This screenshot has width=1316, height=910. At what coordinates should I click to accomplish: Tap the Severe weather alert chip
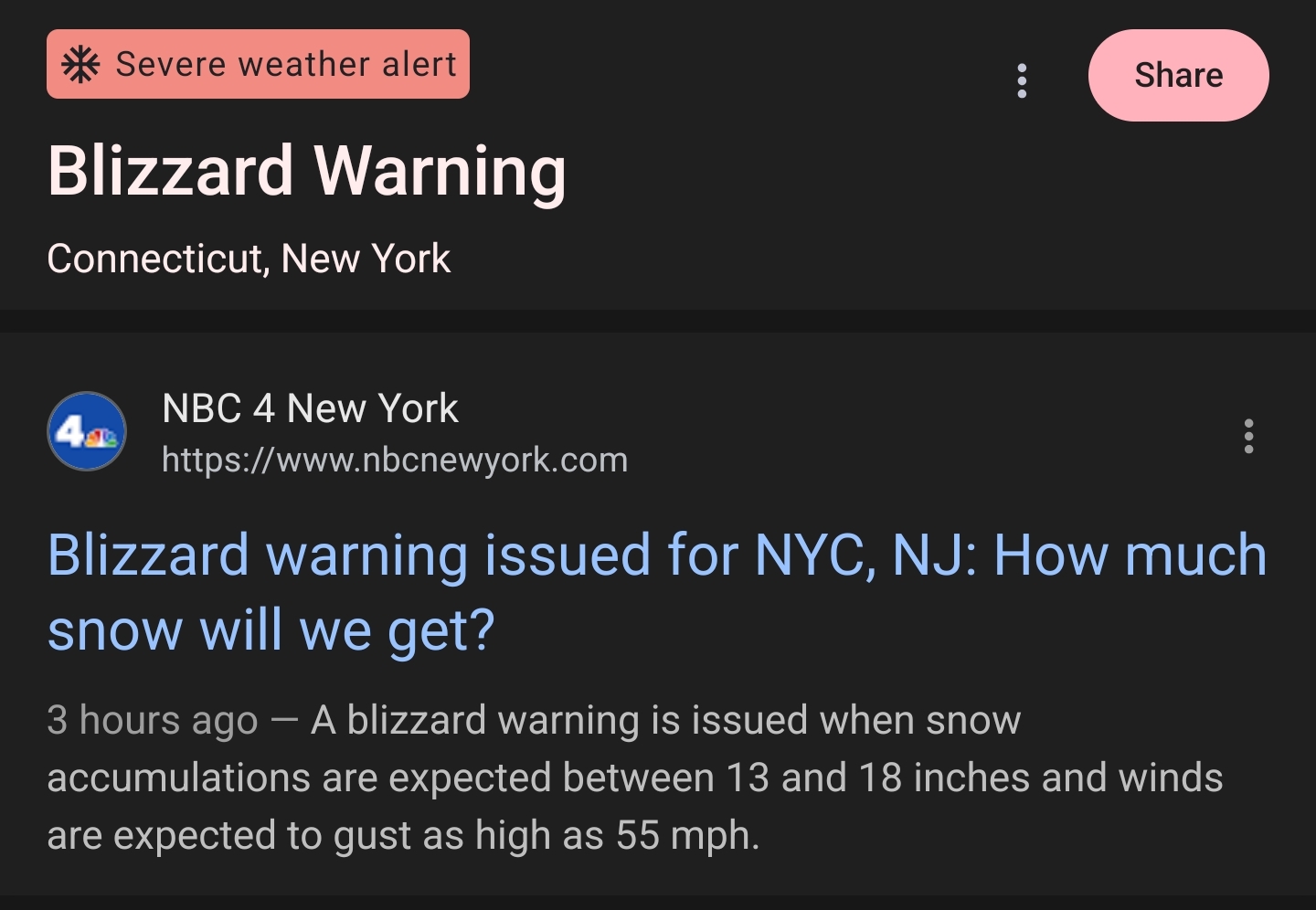(258, 64)
